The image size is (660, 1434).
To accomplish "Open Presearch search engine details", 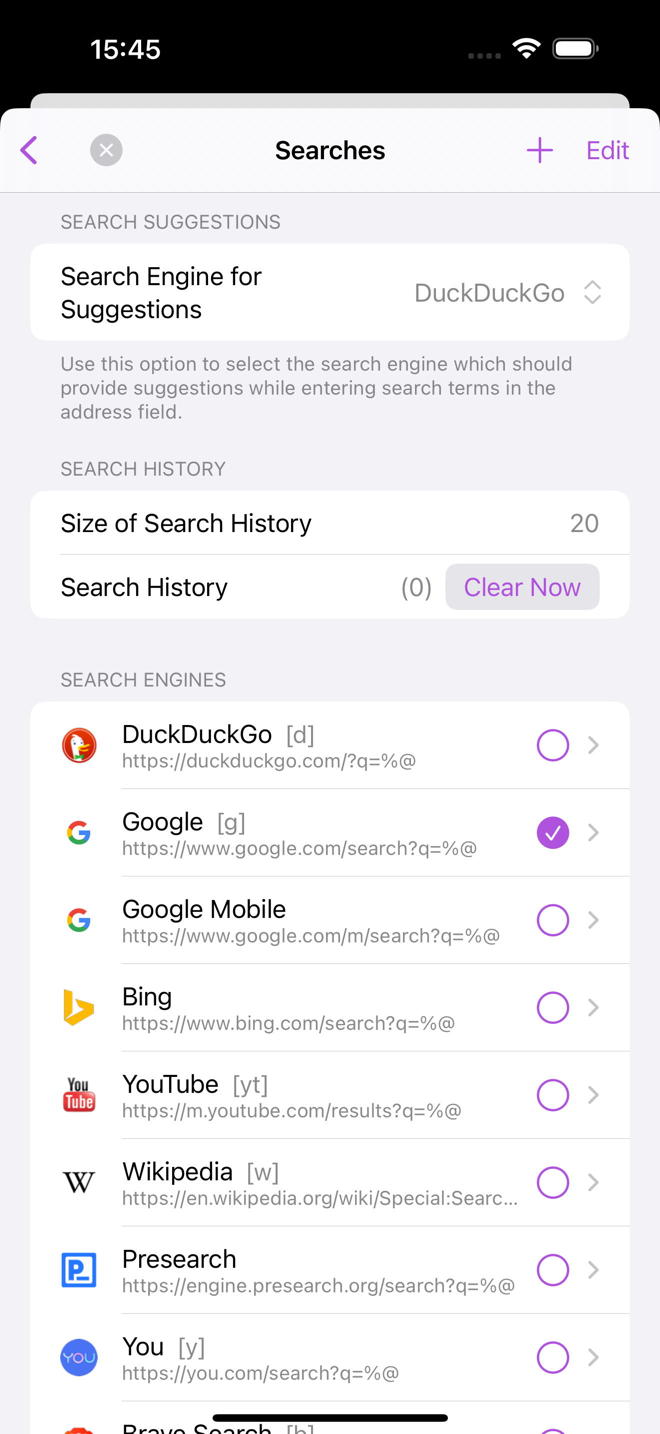I will pyautogui.click(x=594, y=1270).
